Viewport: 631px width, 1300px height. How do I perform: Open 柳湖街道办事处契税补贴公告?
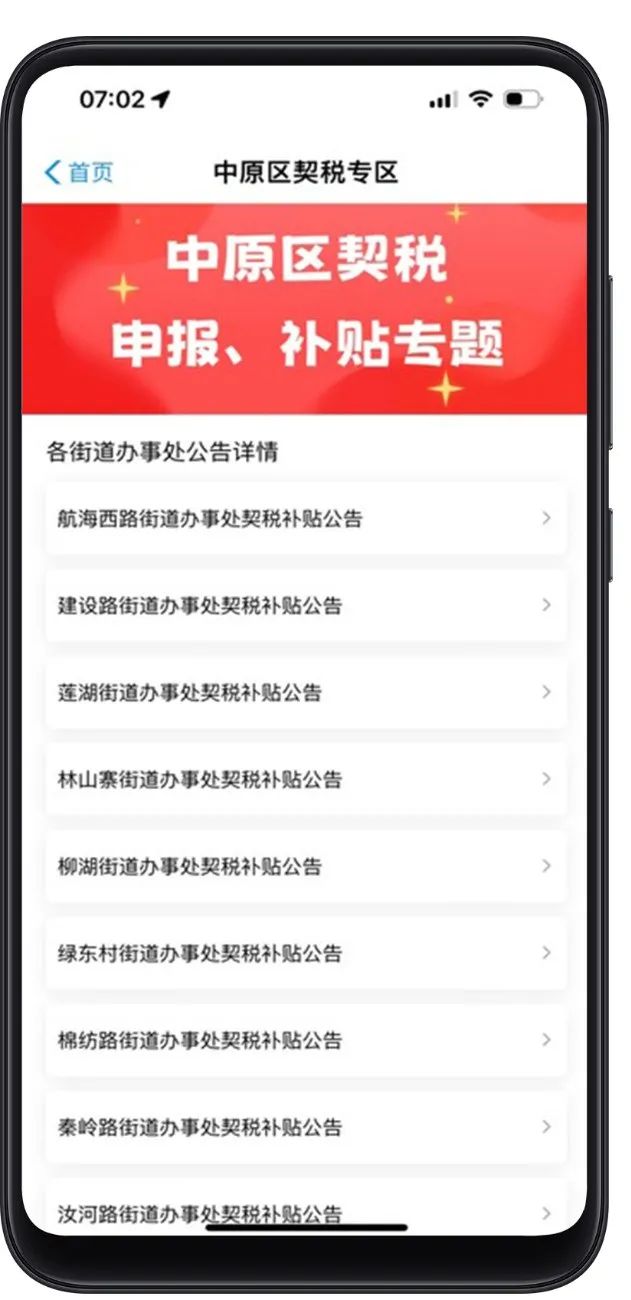click(x=305, y=866)
